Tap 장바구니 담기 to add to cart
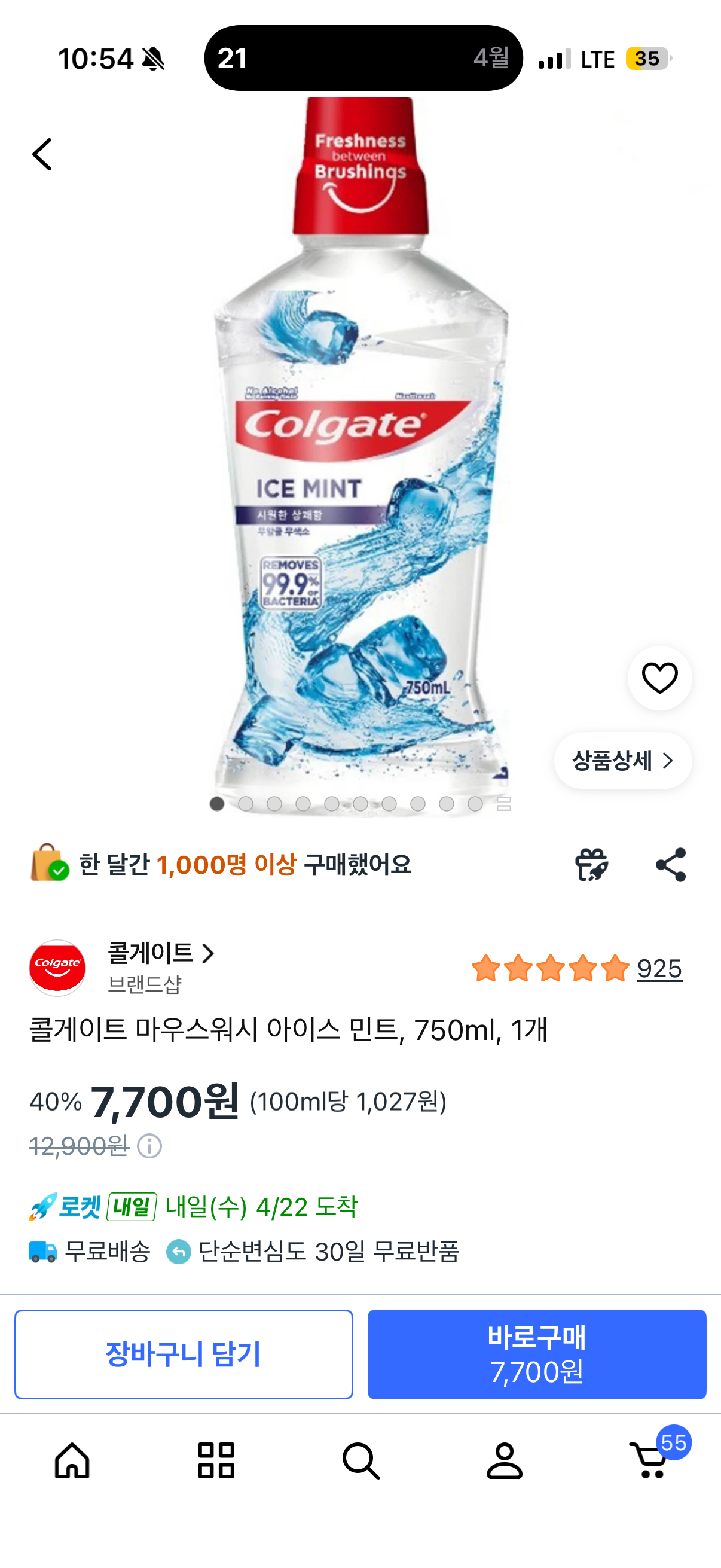The image size is (721, 1568). (x=184, y=1355)
